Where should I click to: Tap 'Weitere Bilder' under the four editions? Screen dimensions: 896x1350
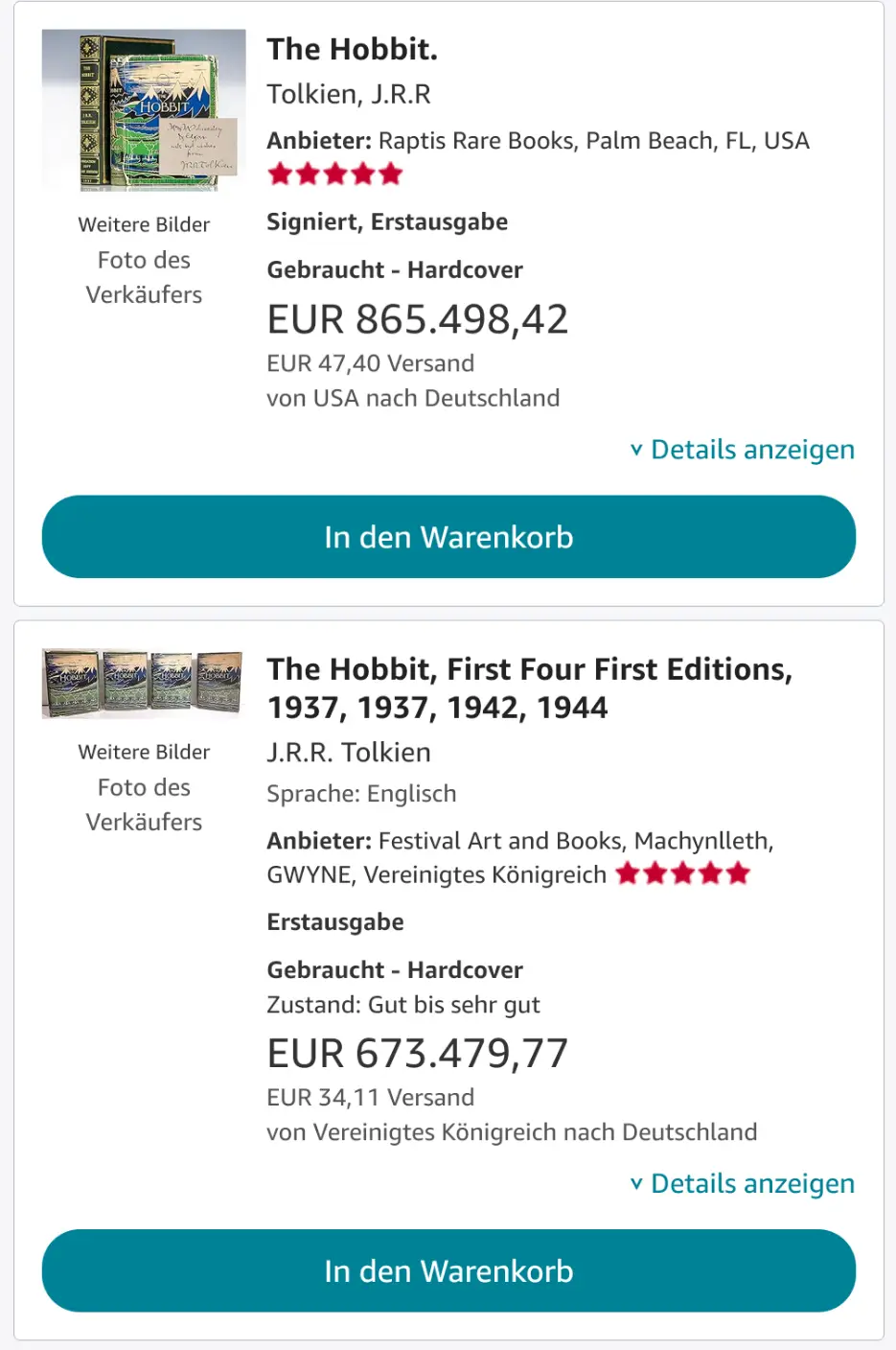pyautogui.click(x=144, y=752)
